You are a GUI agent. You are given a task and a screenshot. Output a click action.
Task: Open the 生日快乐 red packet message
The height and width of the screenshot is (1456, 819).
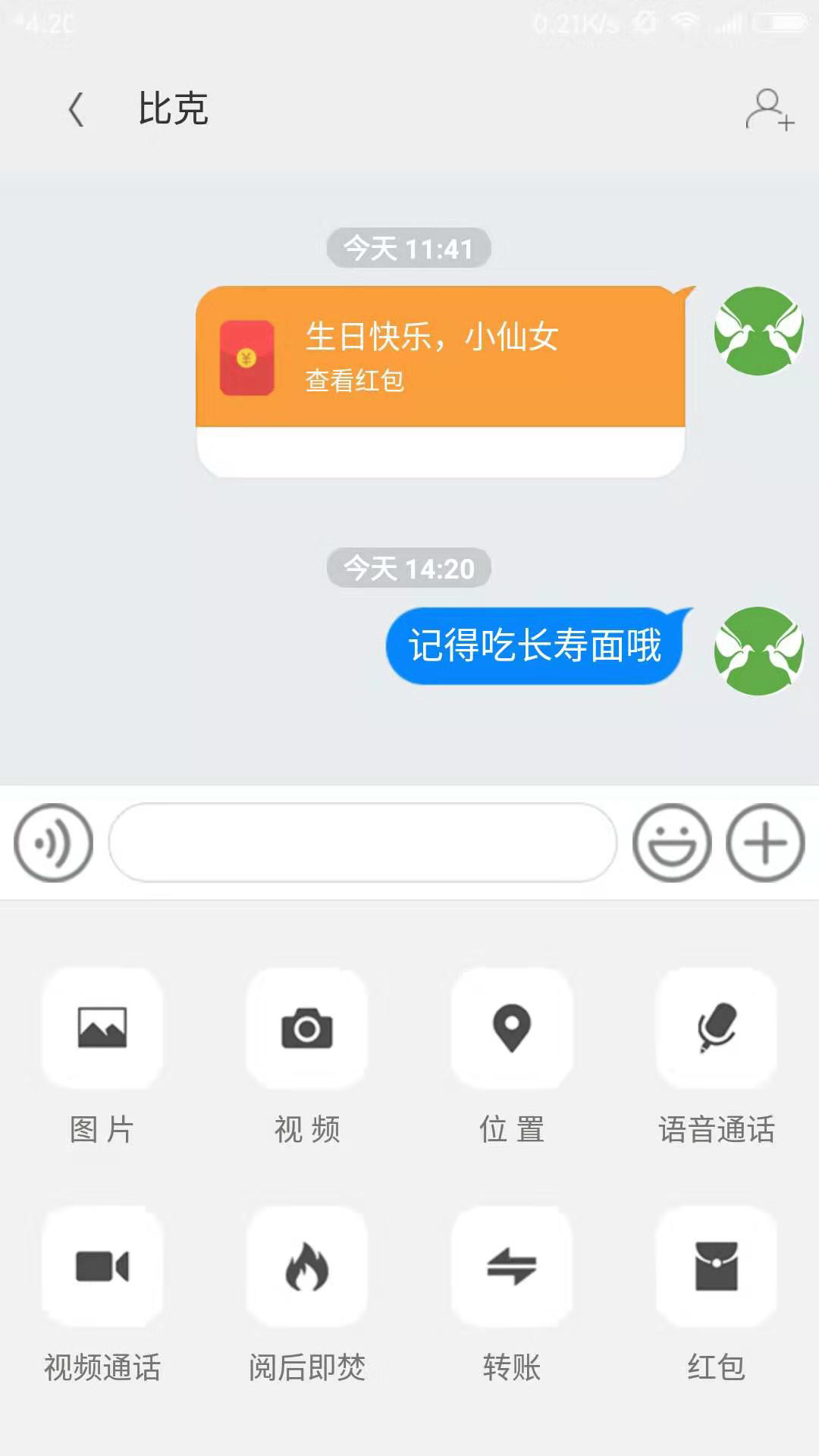point(440,358)
